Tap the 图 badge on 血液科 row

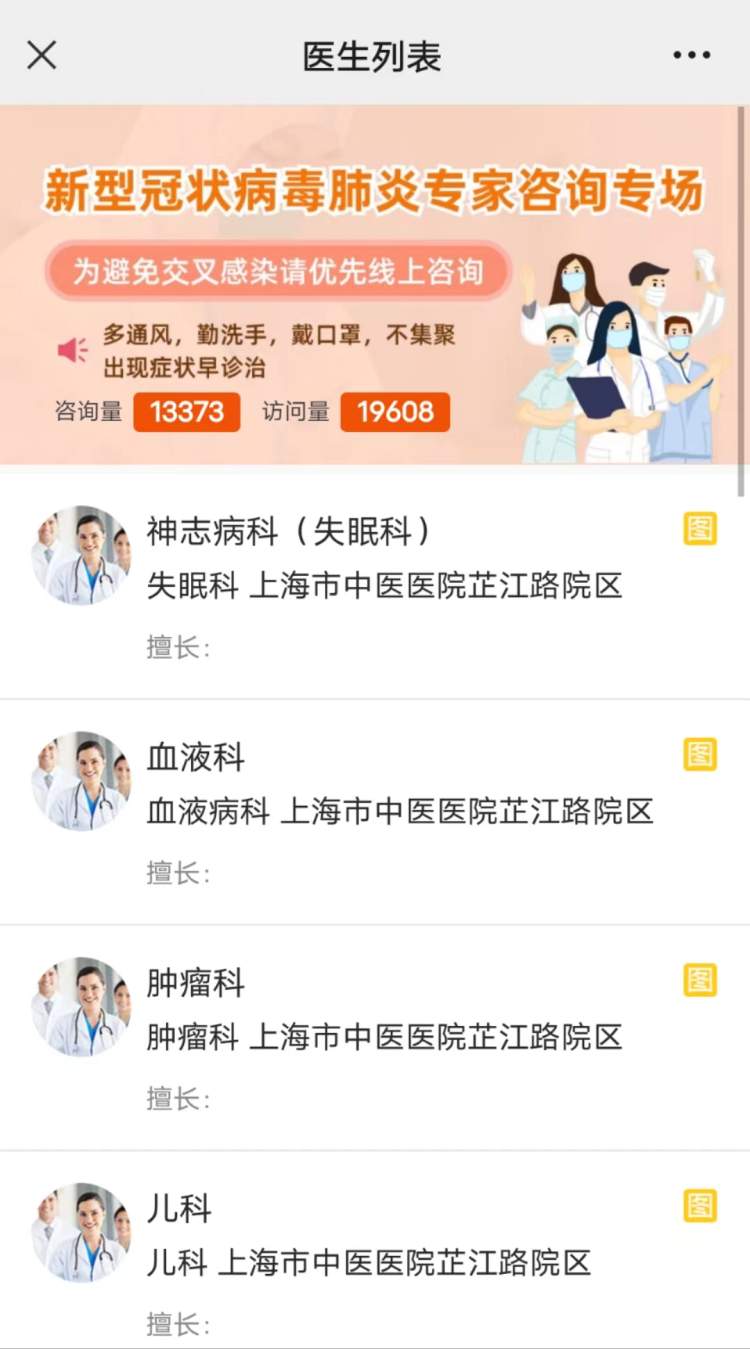point(700,754)
